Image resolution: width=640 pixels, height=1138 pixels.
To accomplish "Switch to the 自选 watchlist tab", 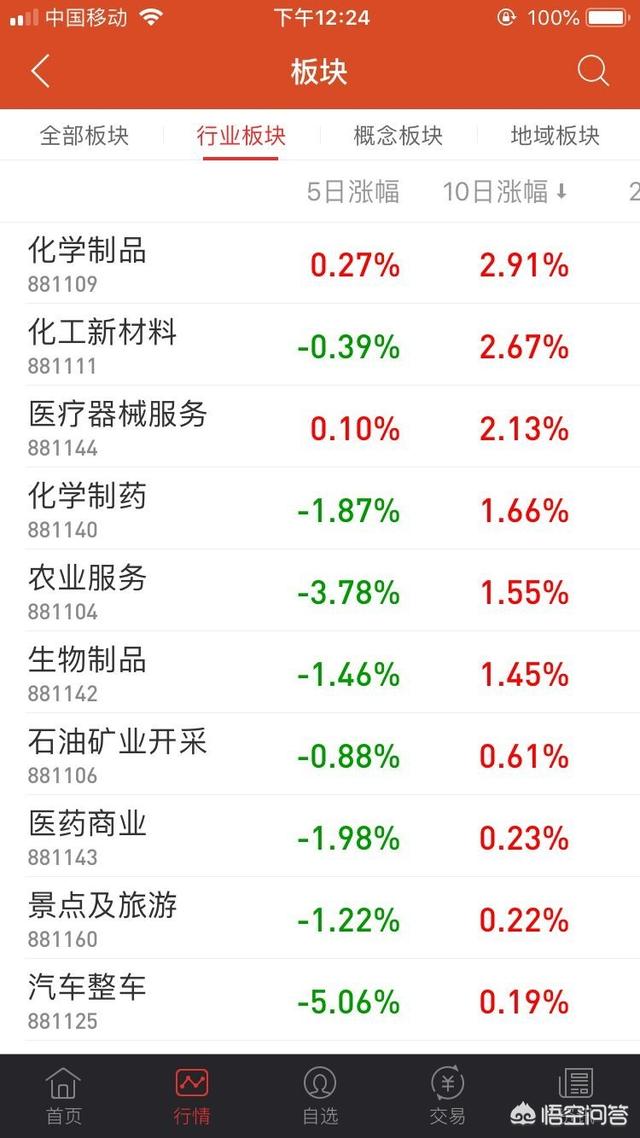I will pos(319,1096).
